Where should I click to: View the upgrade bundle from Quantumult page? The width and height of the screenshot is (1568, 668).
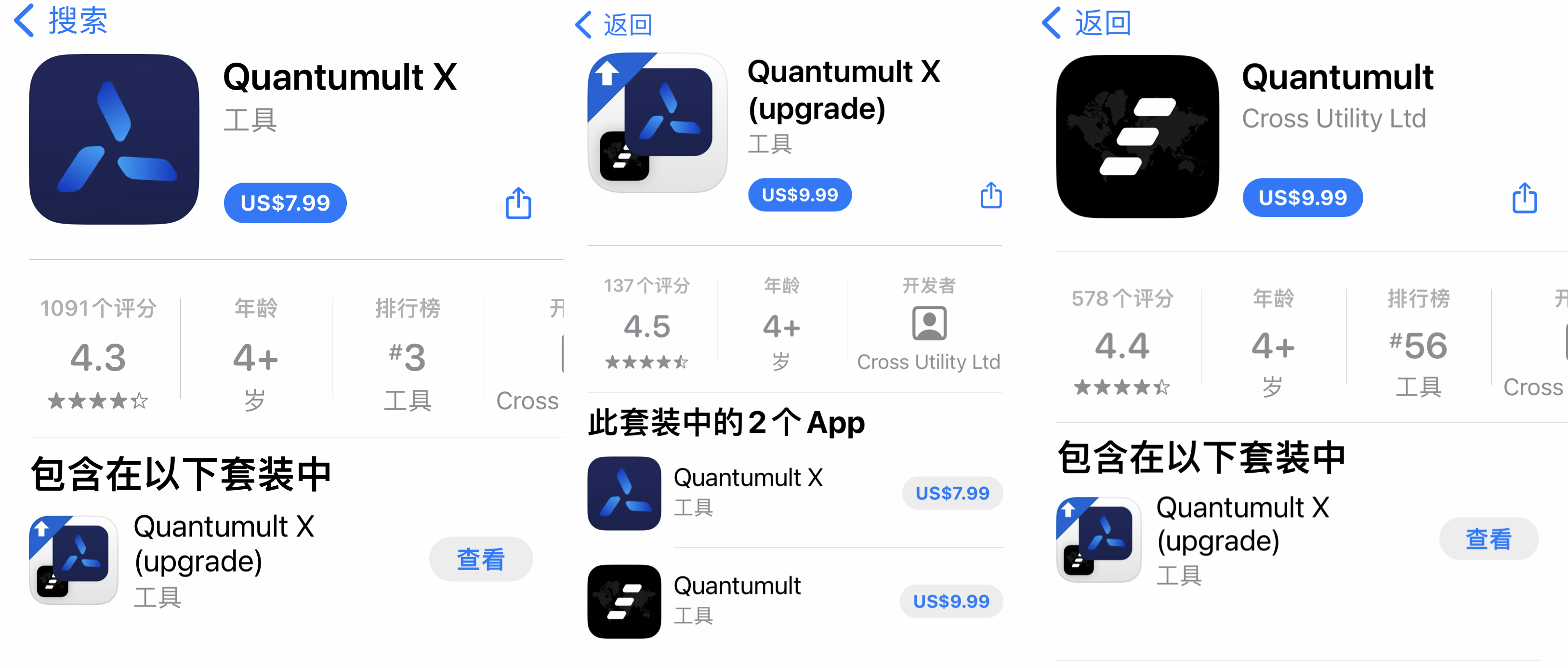click(1488, 538)
